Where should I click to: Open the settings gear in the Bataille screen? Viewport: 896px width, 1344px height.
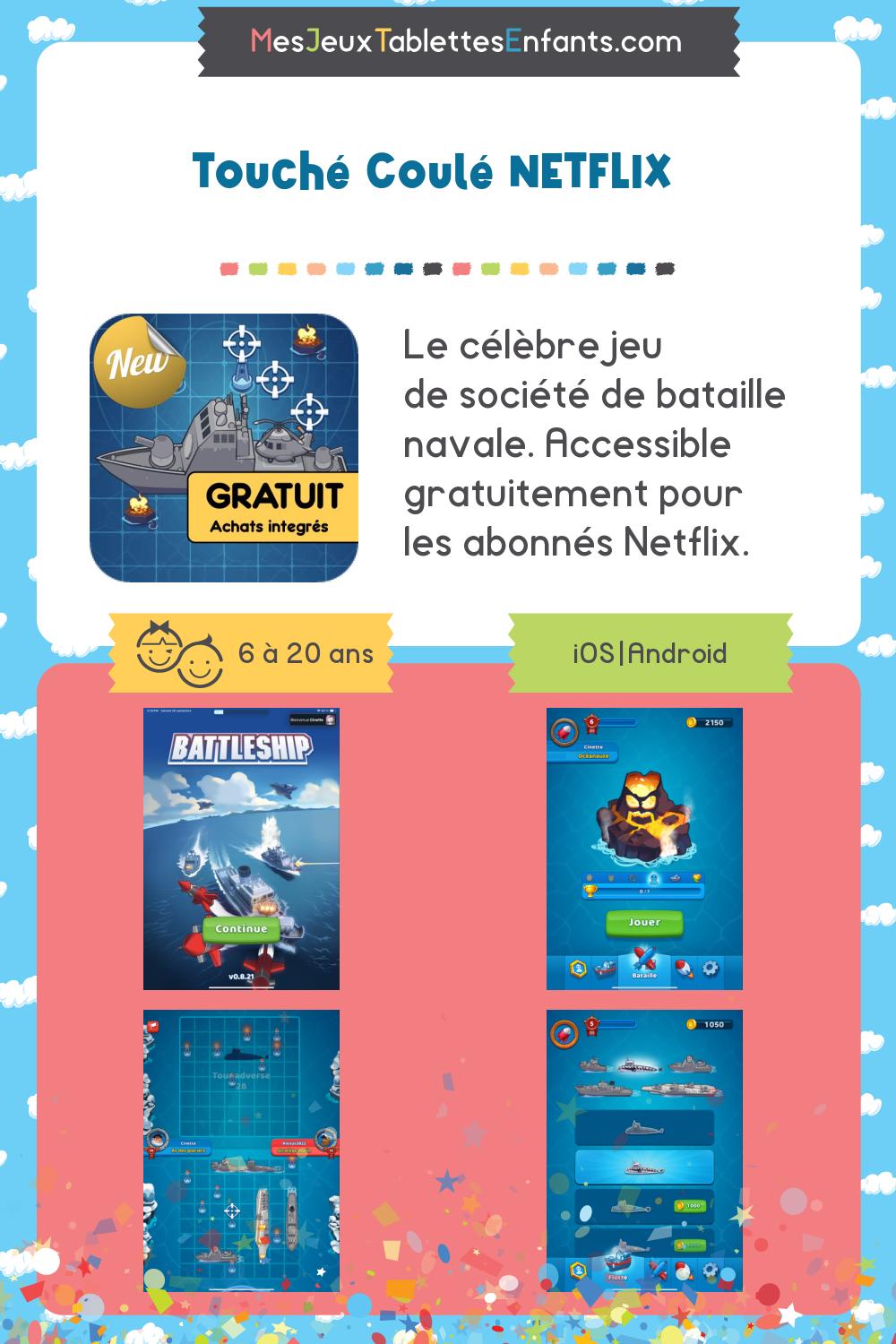tap(709, 969)
